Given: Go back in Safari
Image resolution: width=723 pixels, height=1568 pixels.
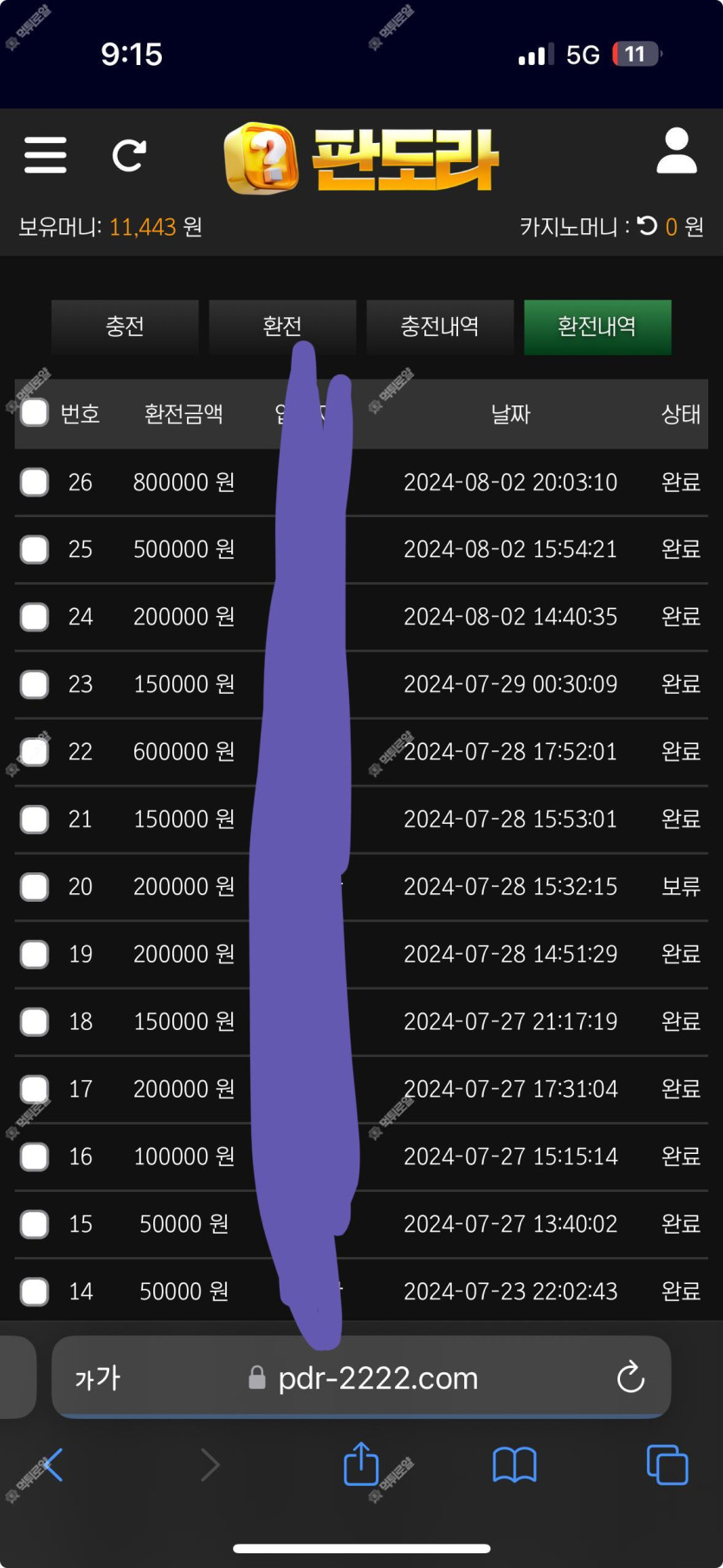Looking at the screenshot, I should pyautogui.click(x=52, y=1465).
